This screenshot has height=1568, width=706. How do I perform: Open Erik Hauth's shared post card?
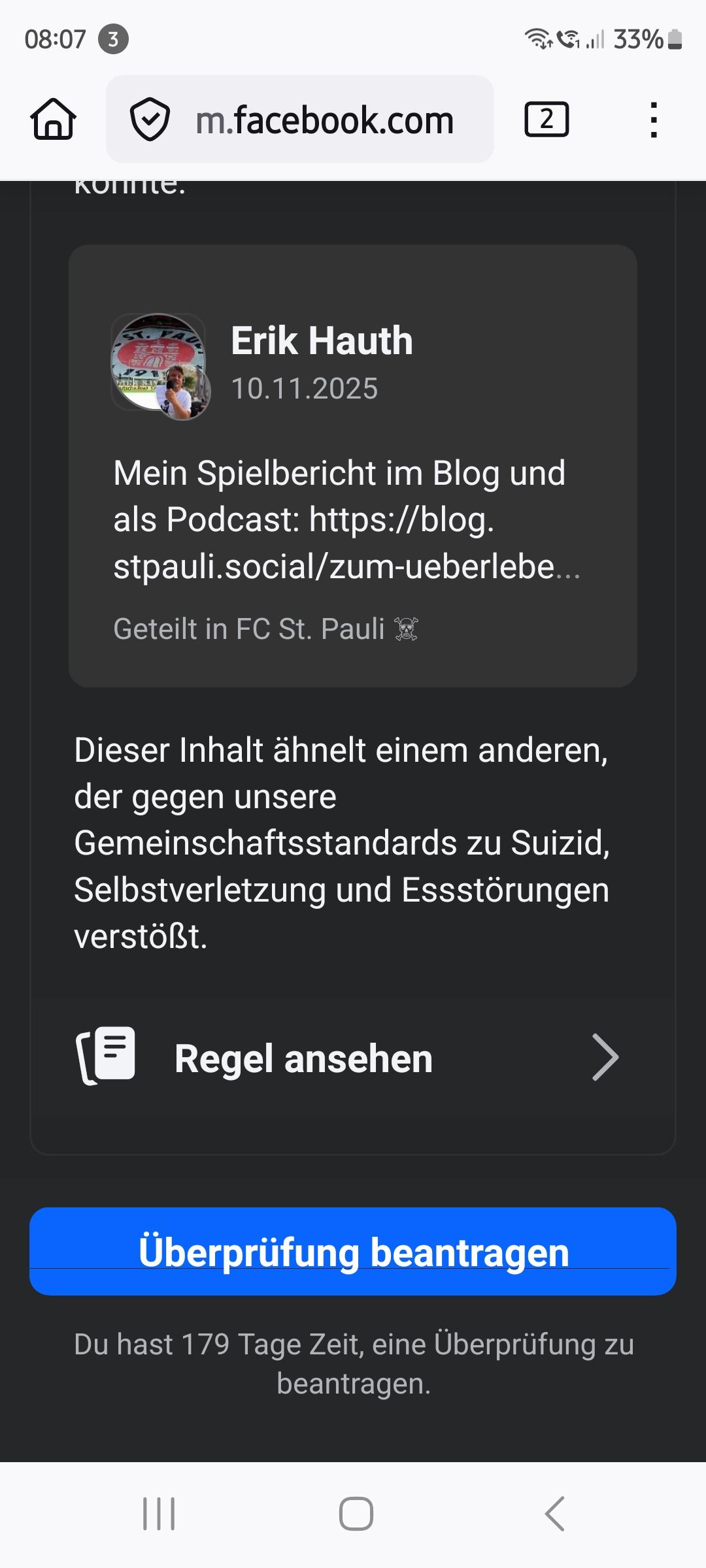coord(352,465)
